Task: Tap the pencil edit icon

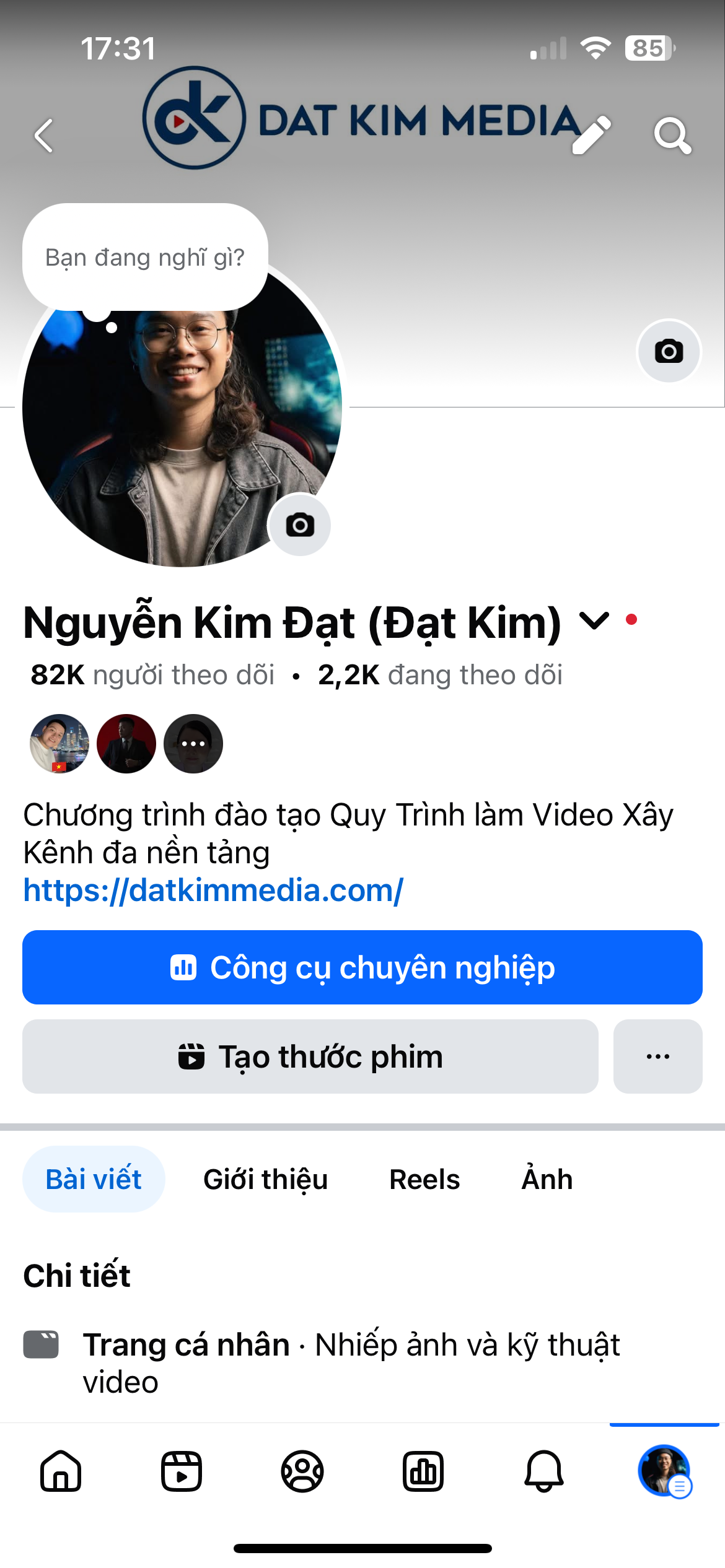Action: (591, 134)
